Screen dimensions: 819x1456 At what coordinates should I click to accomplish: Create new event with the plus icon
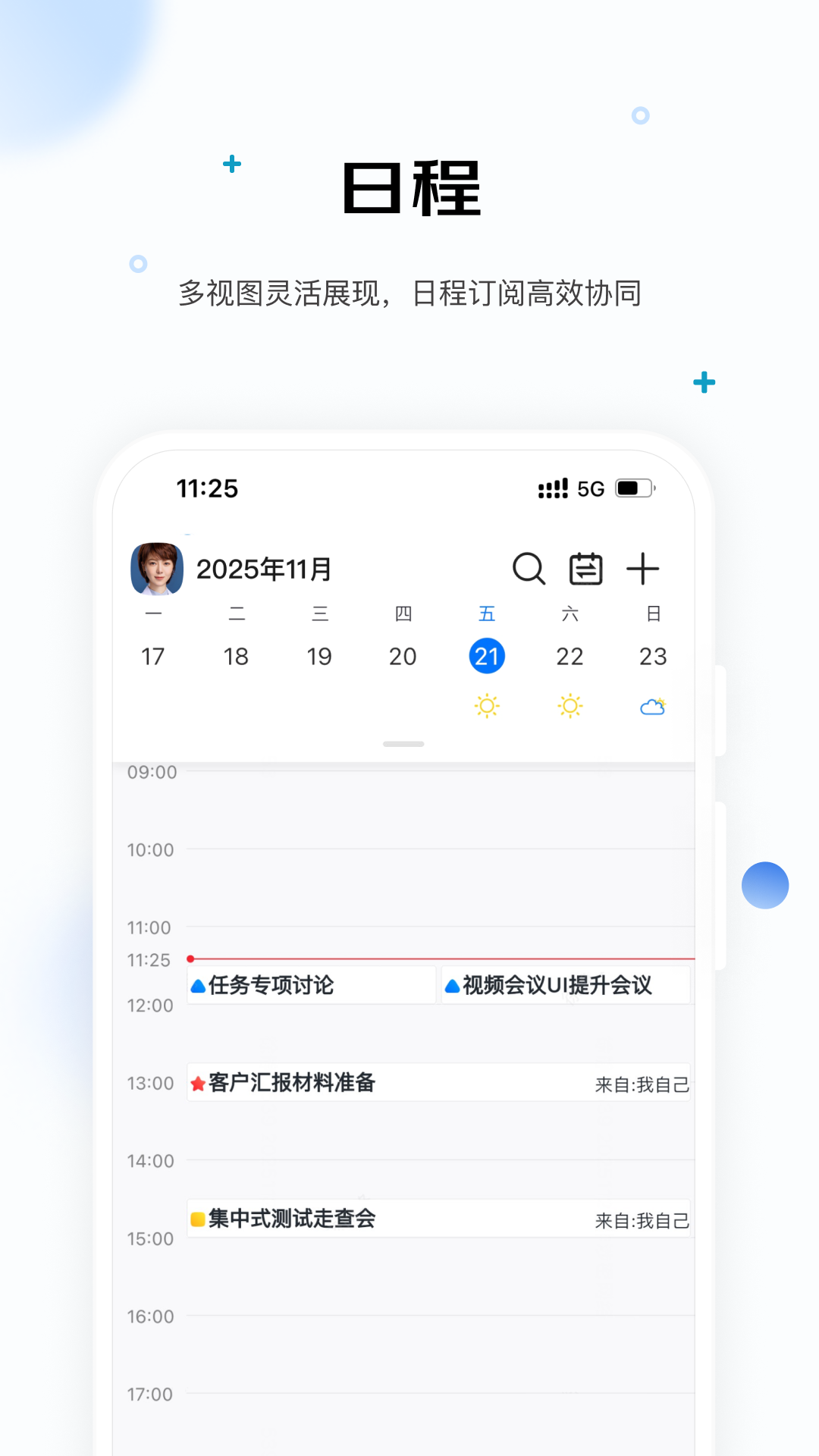click(x=644, y=569)
